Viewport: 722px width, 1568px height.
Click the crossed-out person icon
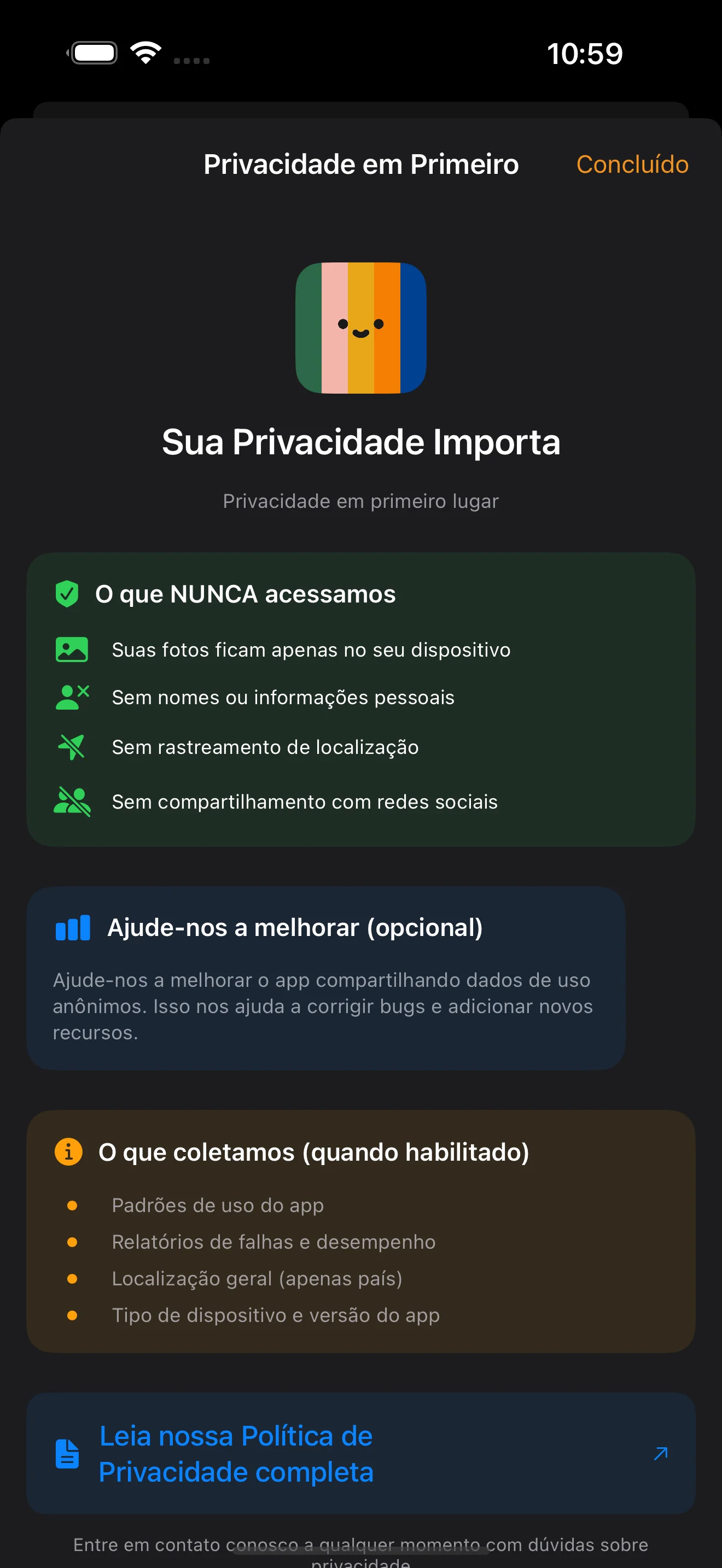[71, 698]
